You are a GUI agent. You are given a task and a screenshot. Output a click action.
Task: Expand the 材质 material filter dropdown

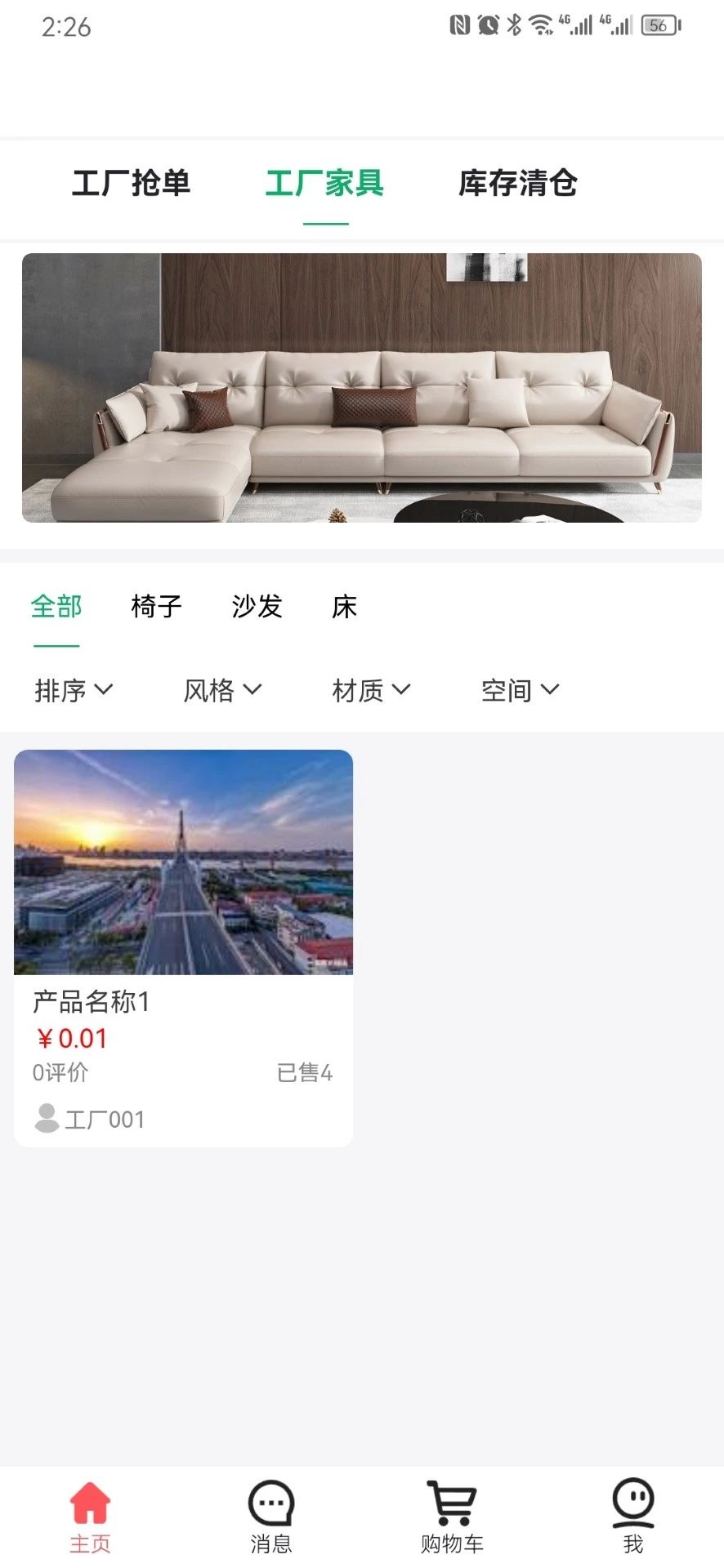(x=372, y=690)
